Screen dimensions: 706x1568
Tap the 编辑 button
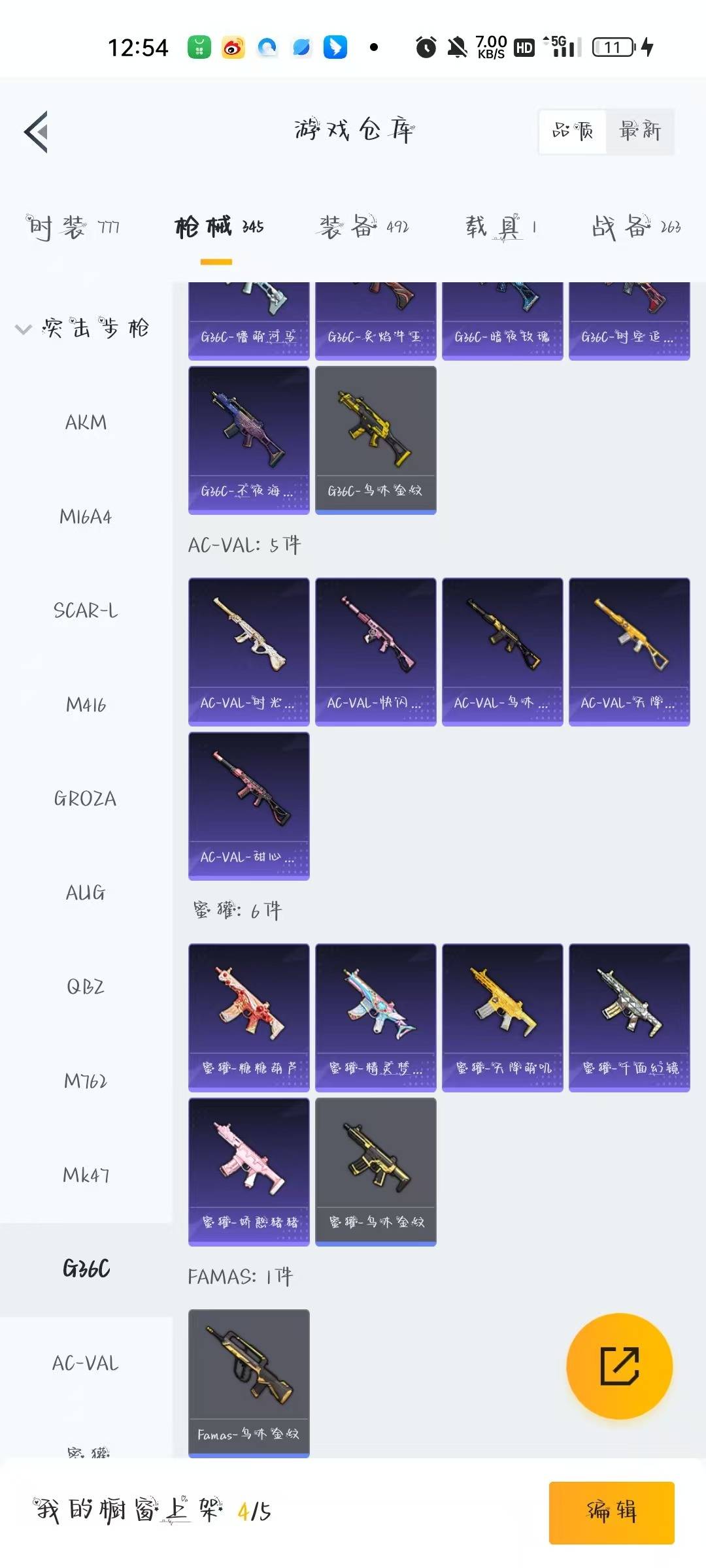pyautogui.click(x=612, y=1512)
